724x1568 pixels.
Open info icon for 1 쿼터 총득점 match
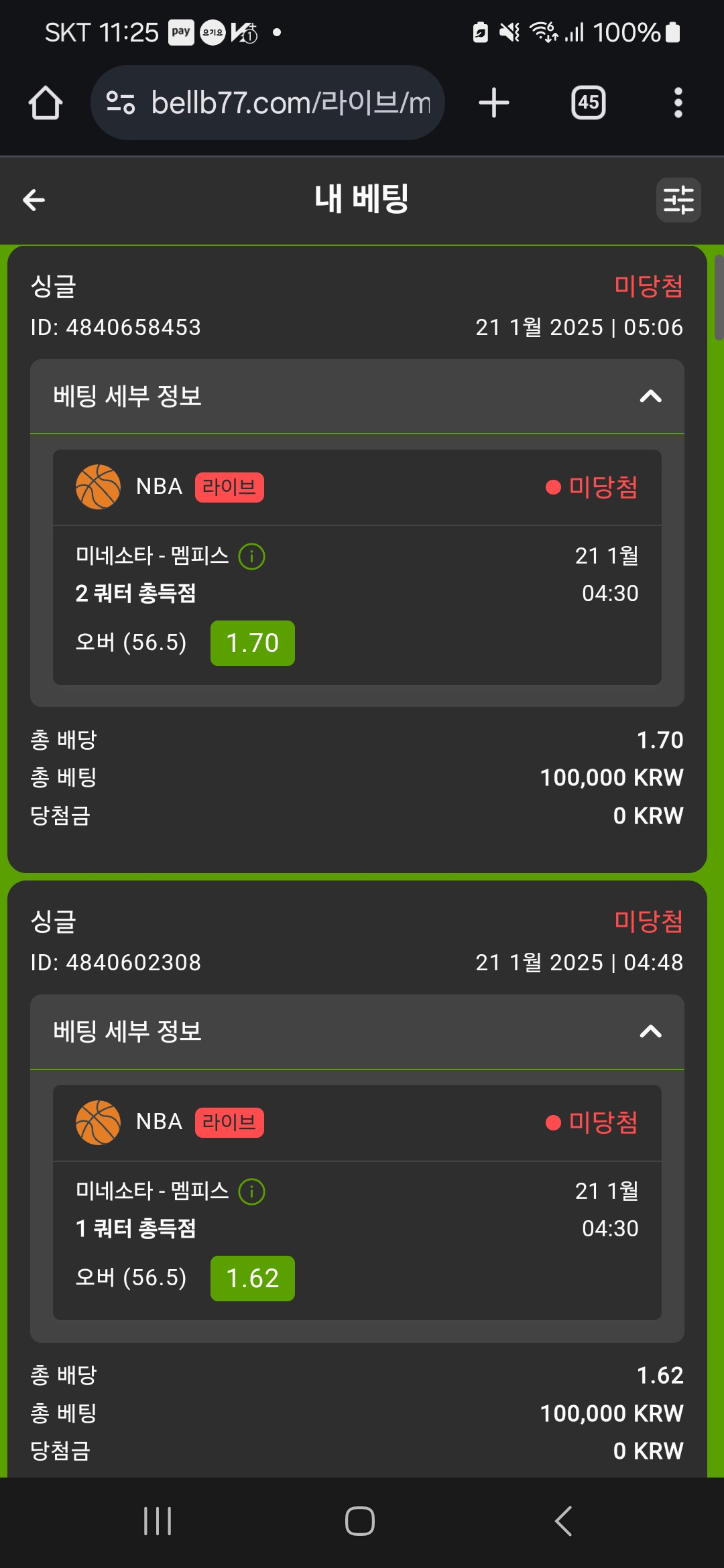252,1191
